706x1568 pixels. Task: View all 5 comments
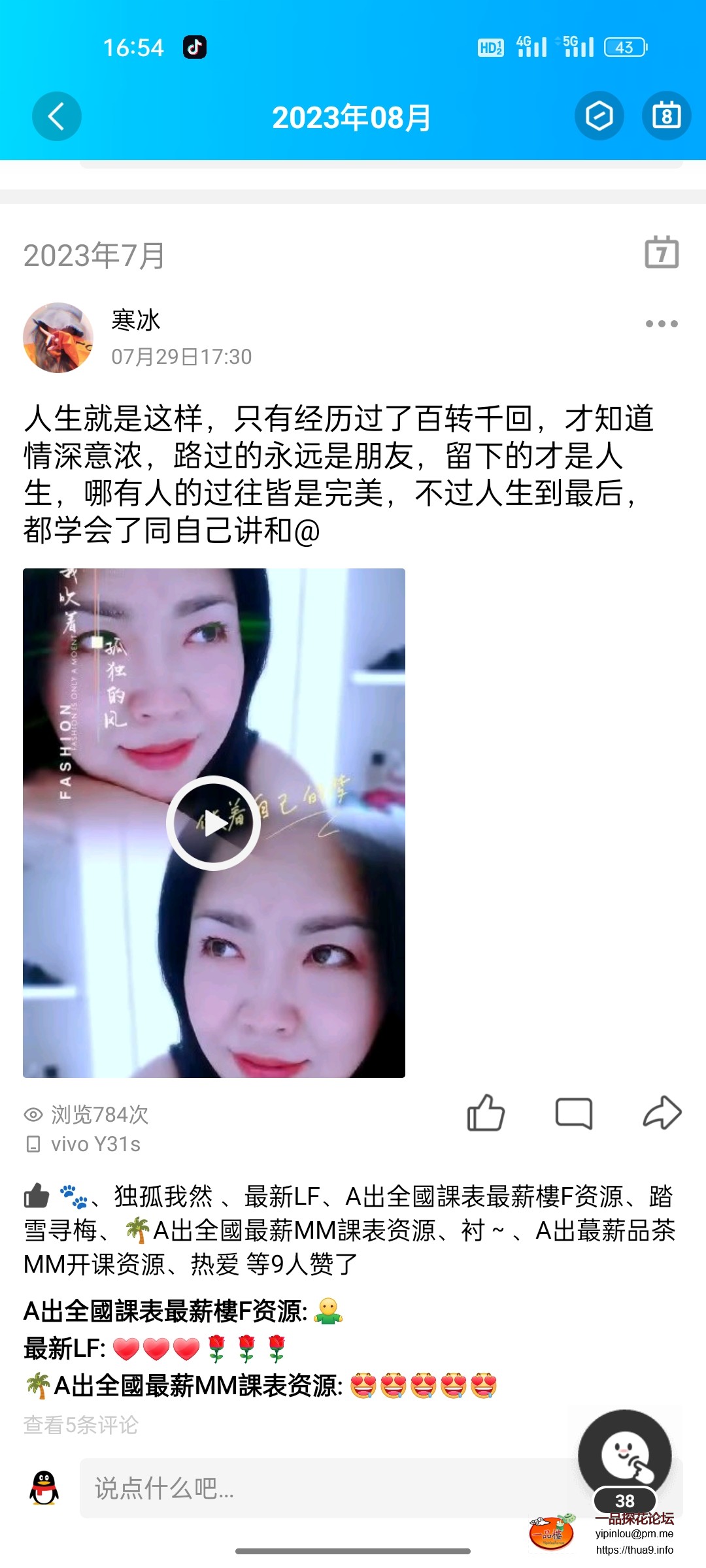(81, 1425)
